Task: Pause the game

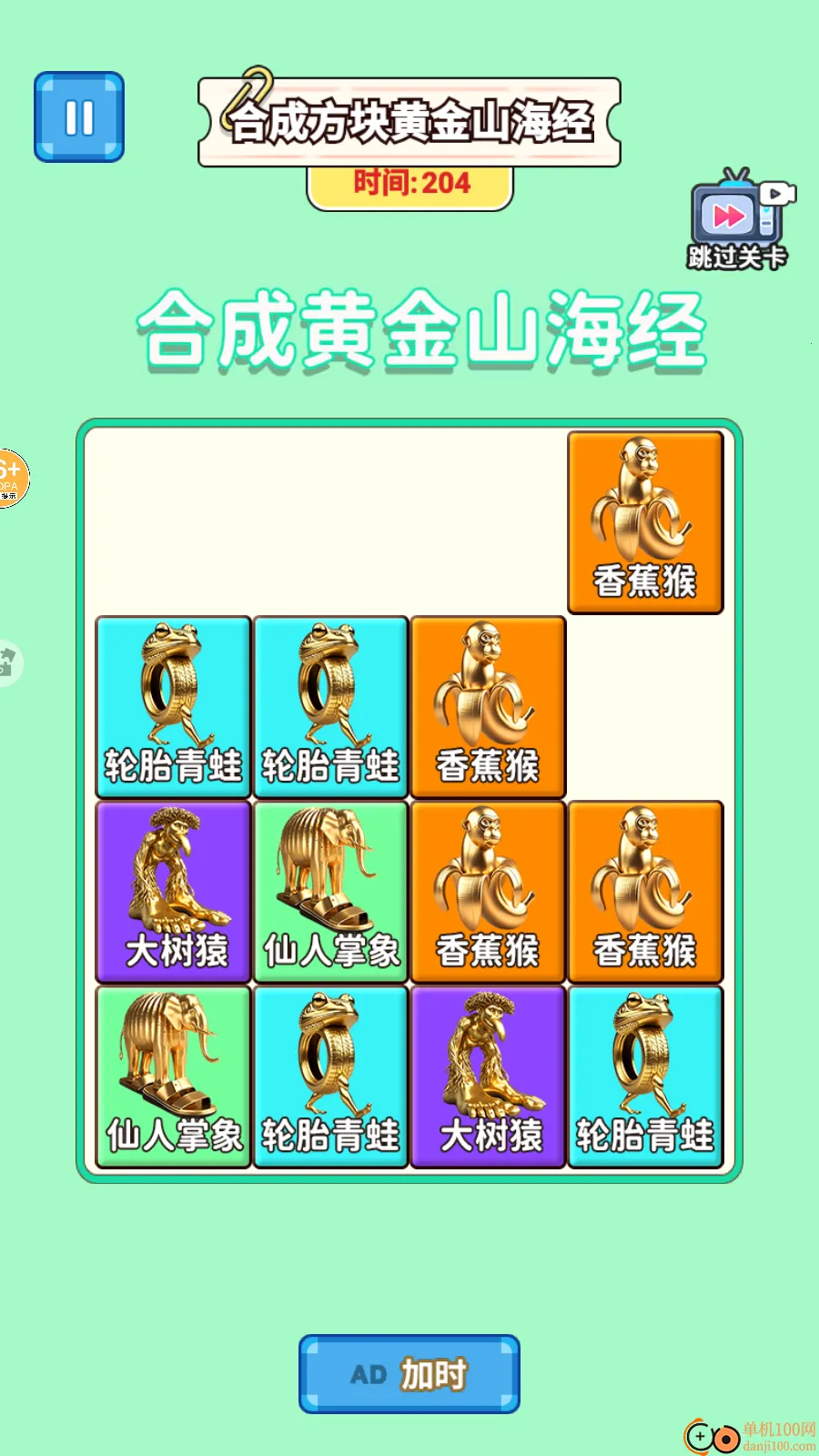Action: tap(79, 117)
